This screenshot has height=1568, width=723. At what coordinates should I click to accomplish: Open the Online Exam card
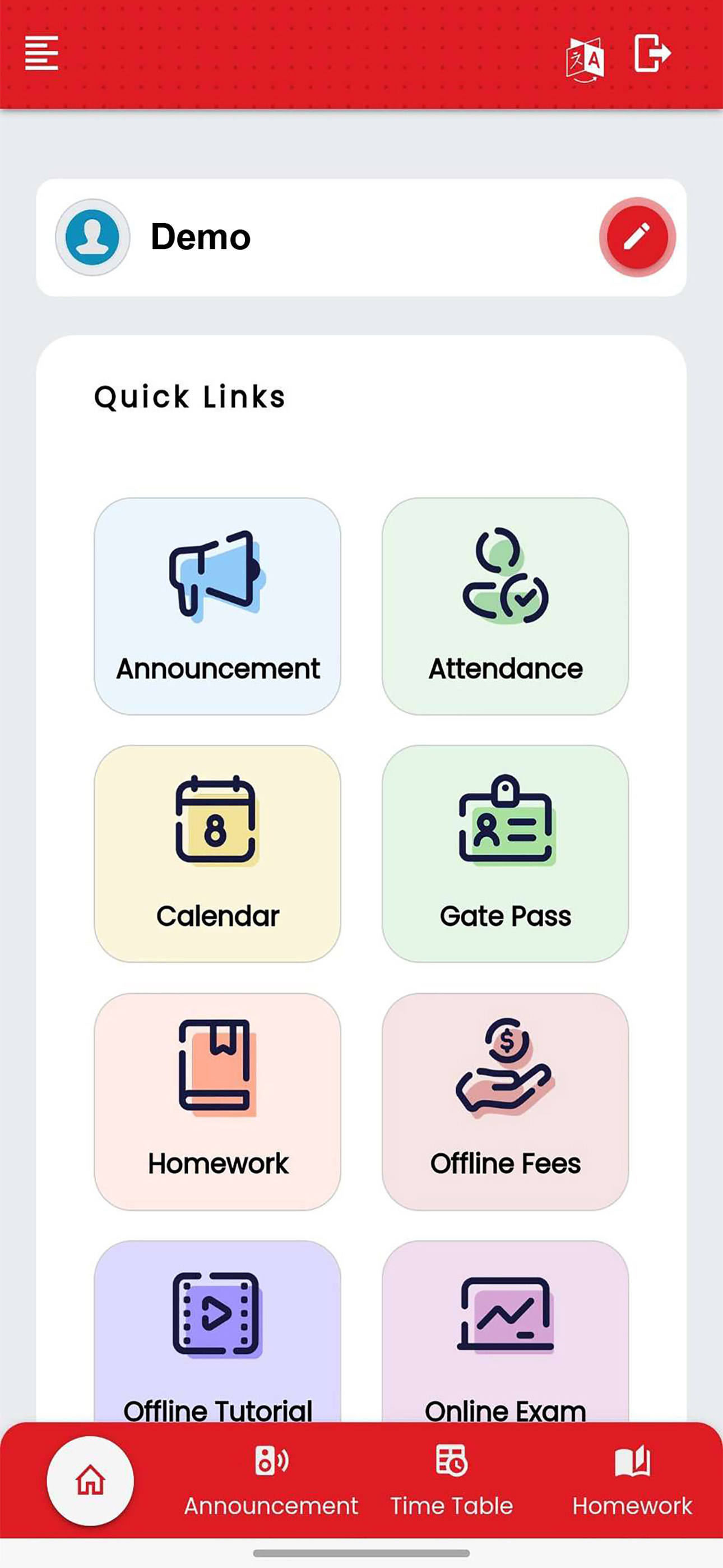pyautogui.click(x=505, y=1332)
